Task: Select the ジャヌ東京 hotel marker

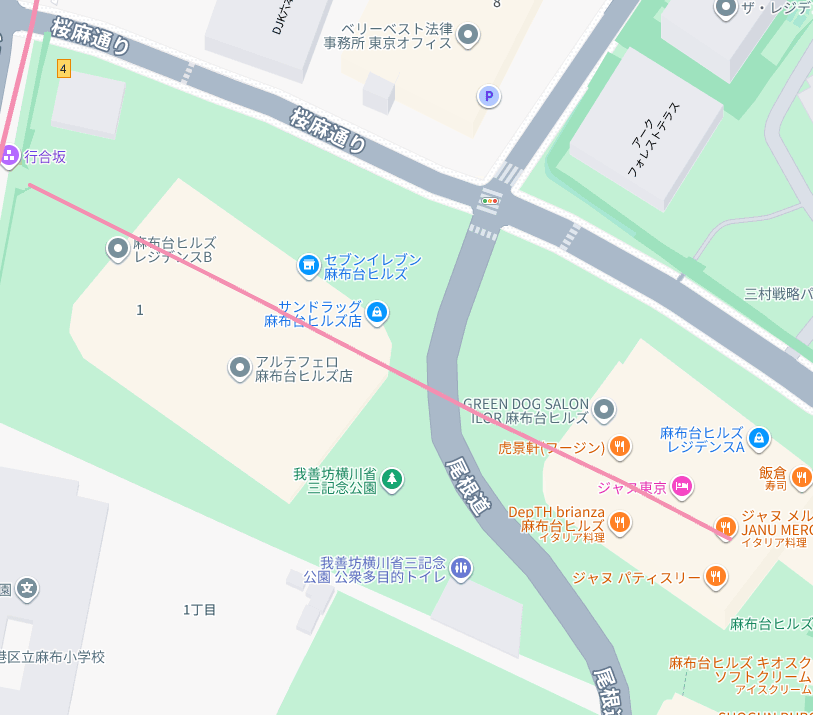Action: tap(683, 487)
